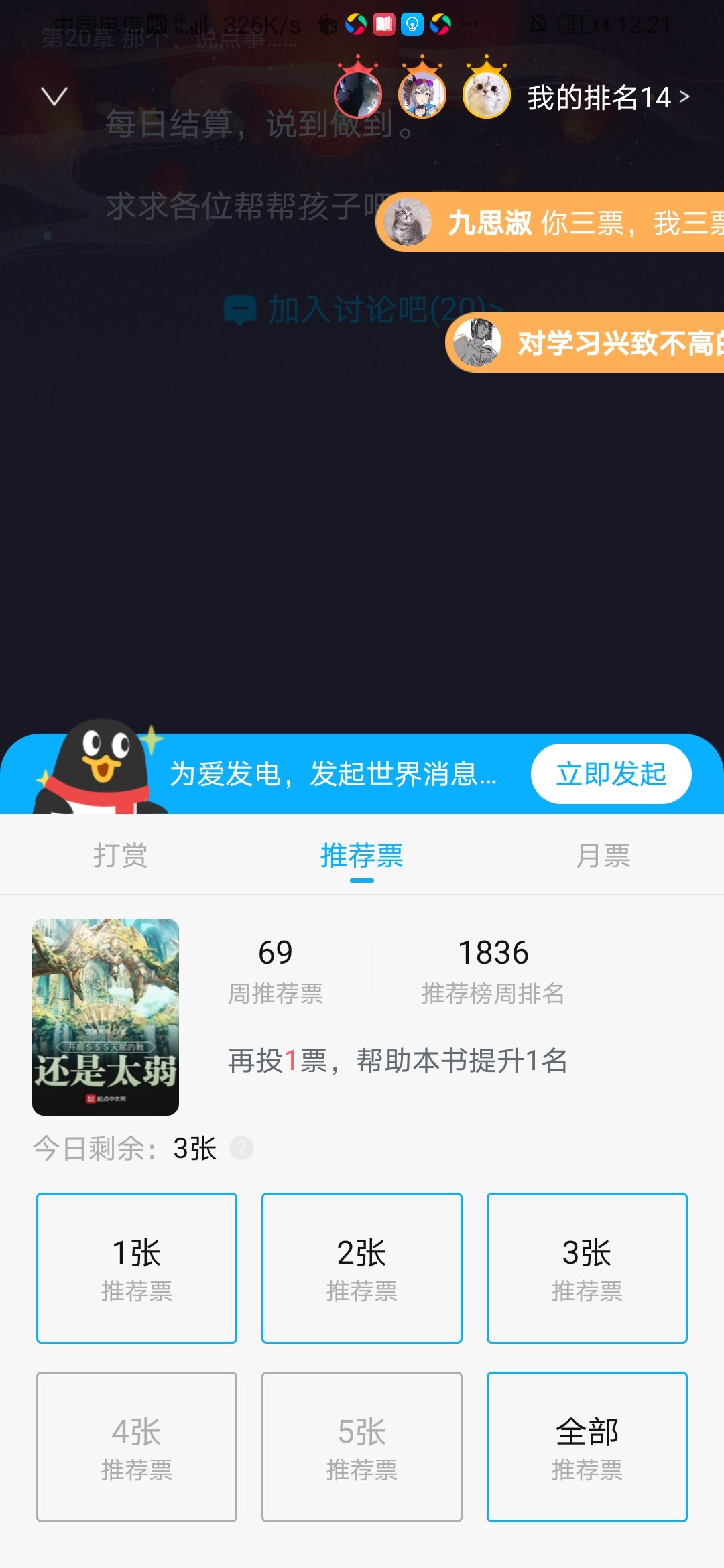Screen dimensions: 724x1568
Task: Show help for 今日剩余 tickets
Action: point(241,1148)
